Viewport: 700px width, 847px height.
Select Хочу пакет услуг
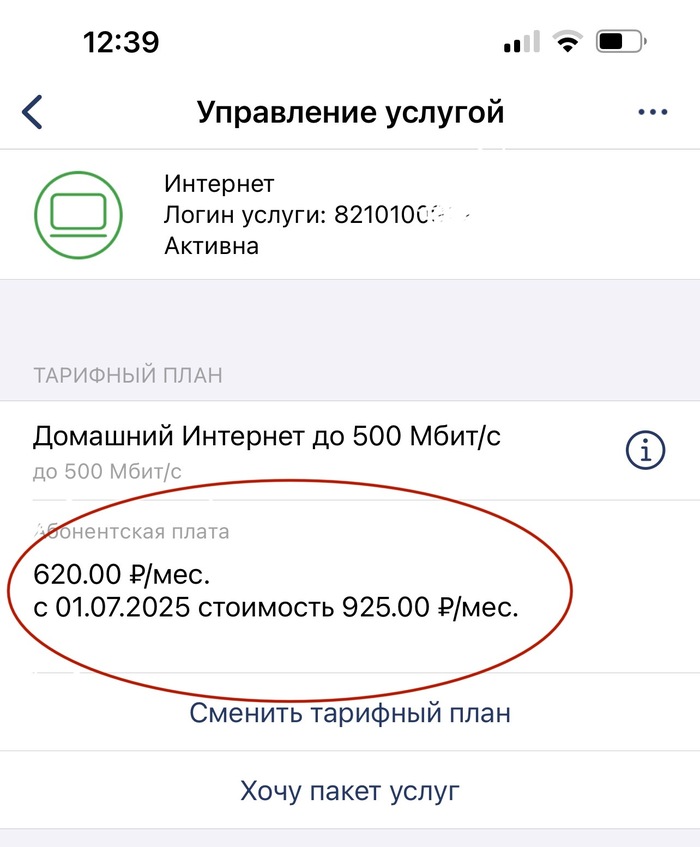point(350,792)
